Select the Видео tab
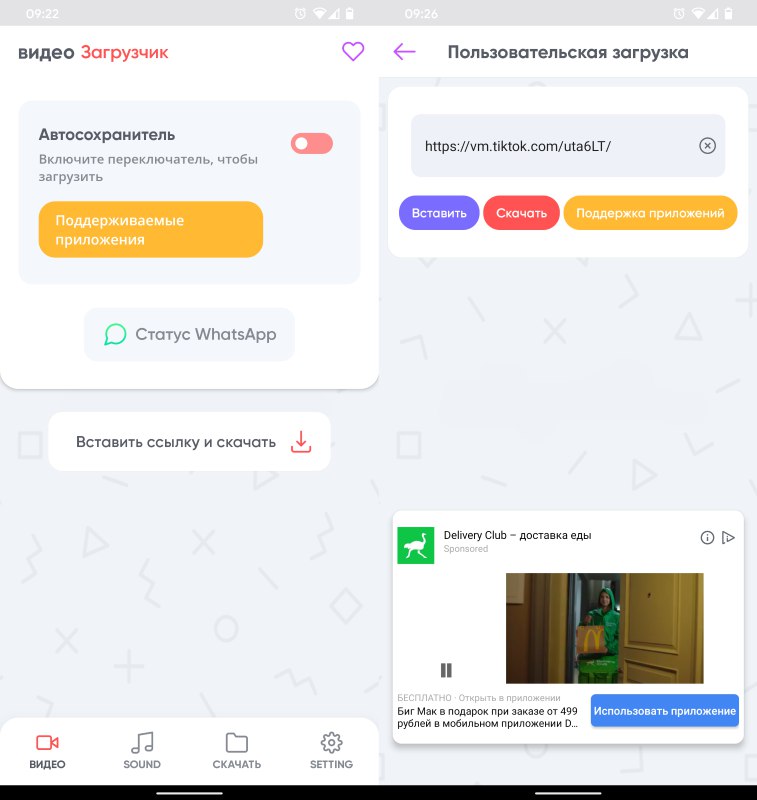Image resolution: width=757 pixels, height=800 pixels. click(x=47, y=750)
